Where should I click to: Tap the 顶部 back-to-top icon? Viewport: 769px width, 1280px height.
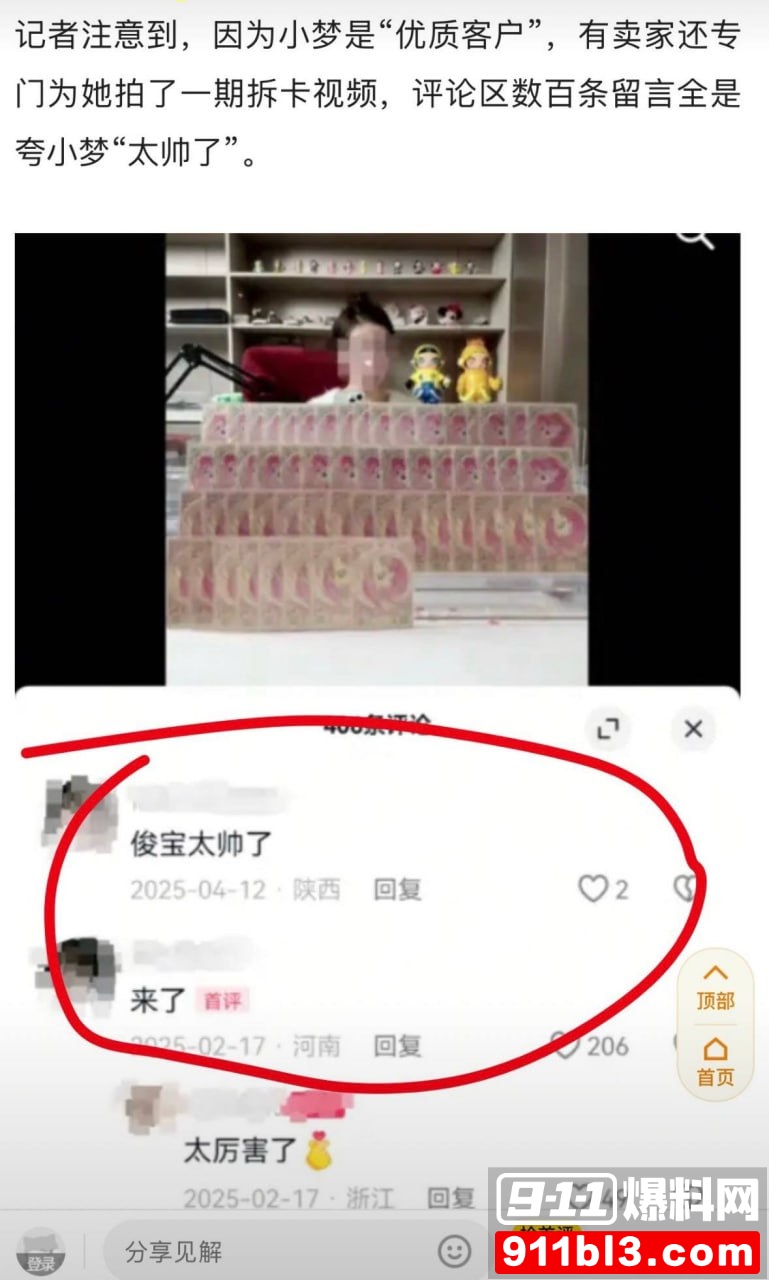(713, 984)
